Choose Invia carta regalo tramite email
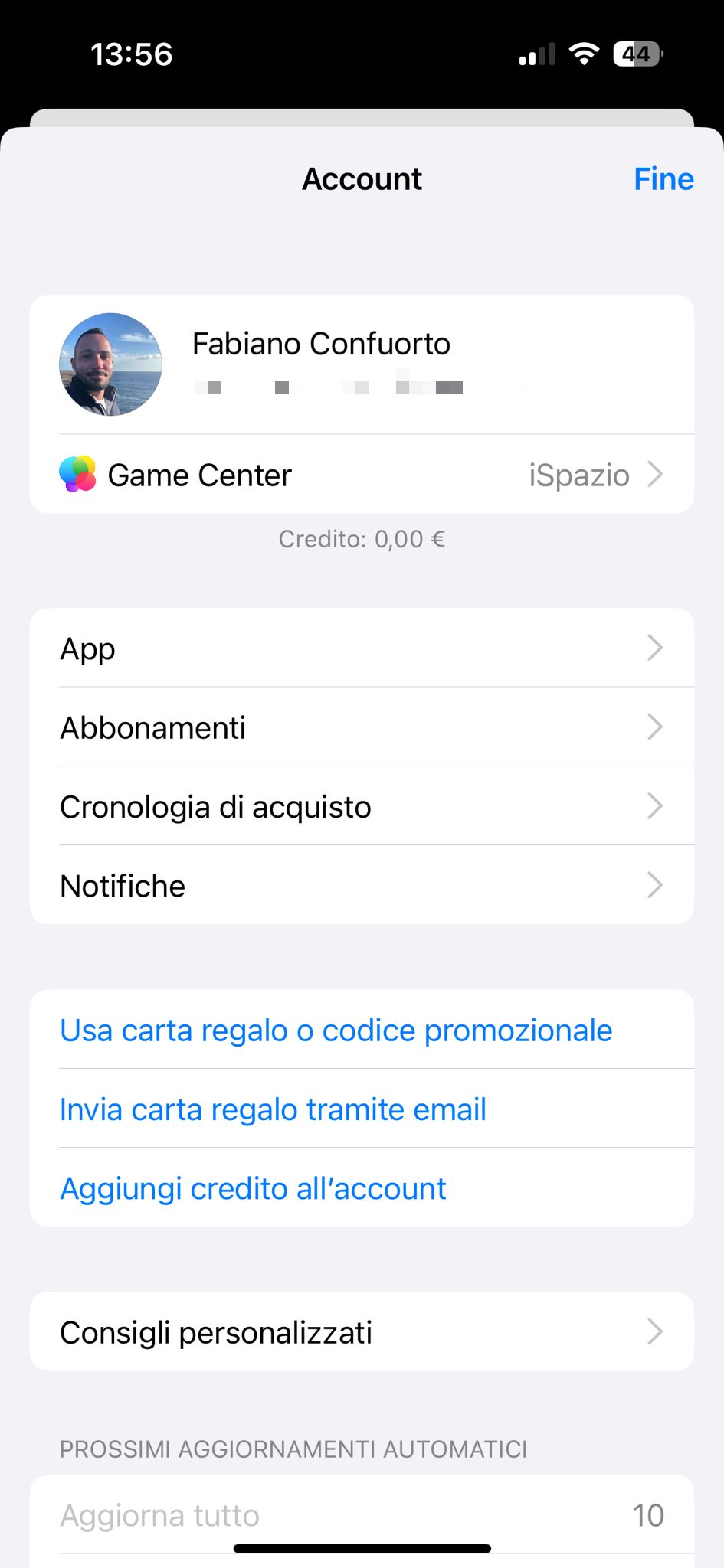Image resolution: width=724 pixels, height=1568 pixels. pyautogui.click(x=274, y=1109)
